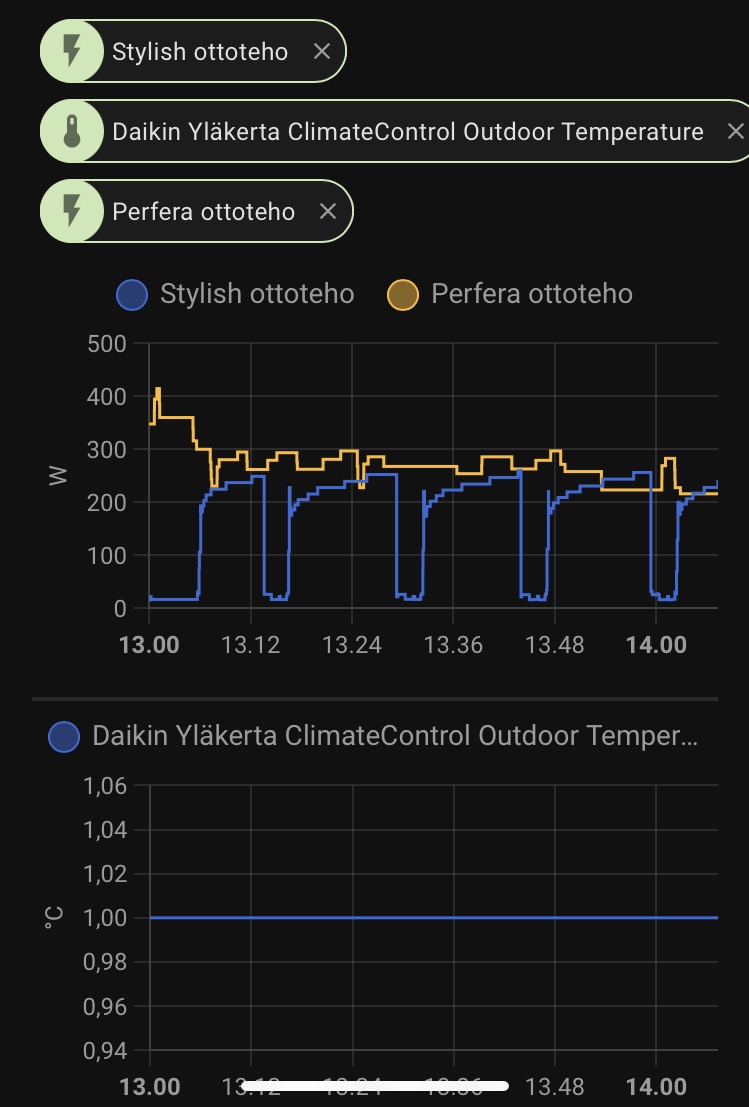Viewport: 749px width, 1107px height.
Task: Toggle Stylish ottoteho series in legend
Action: pyautogui.click(x=236, y=294)
